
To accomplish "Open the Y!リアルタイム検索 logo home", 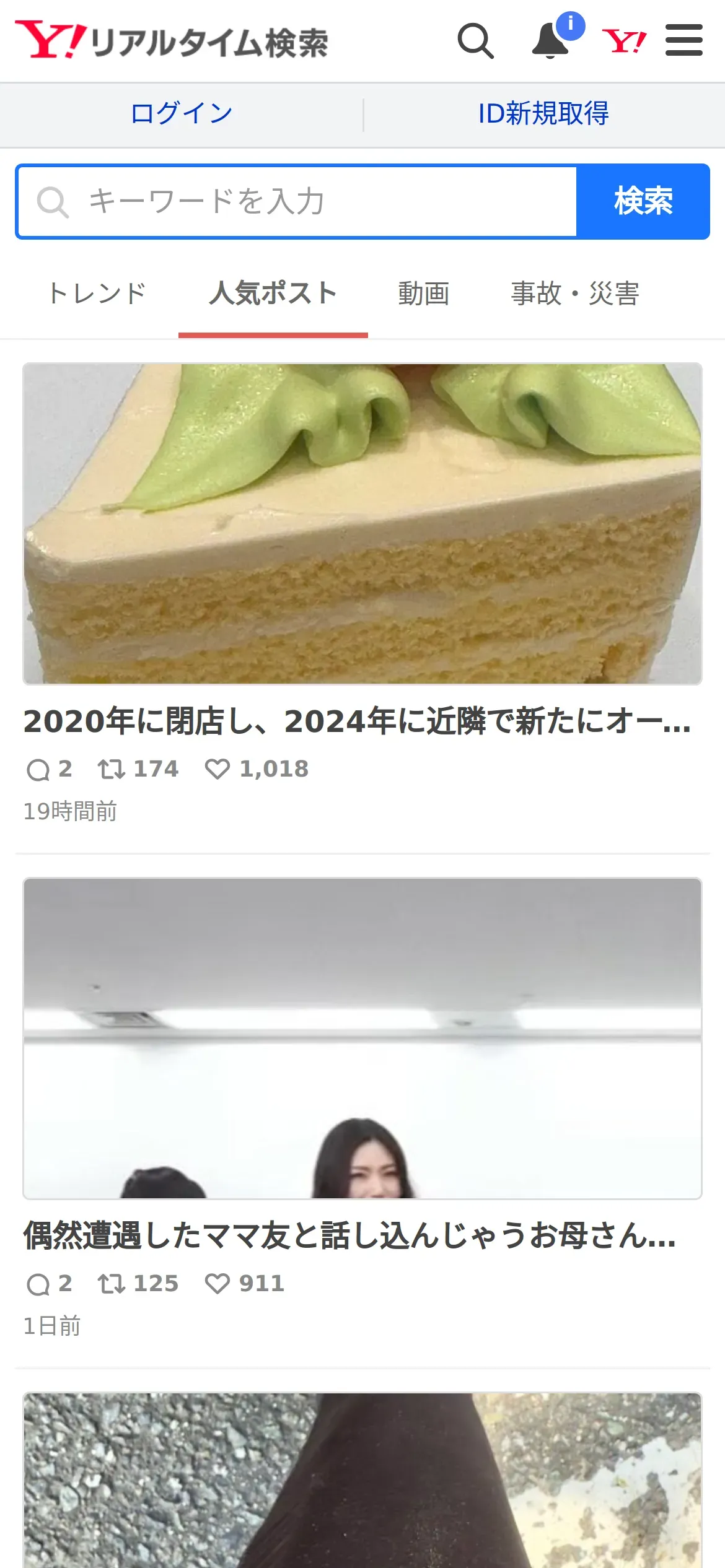I will pyautogui.click(x=172, y=40).
